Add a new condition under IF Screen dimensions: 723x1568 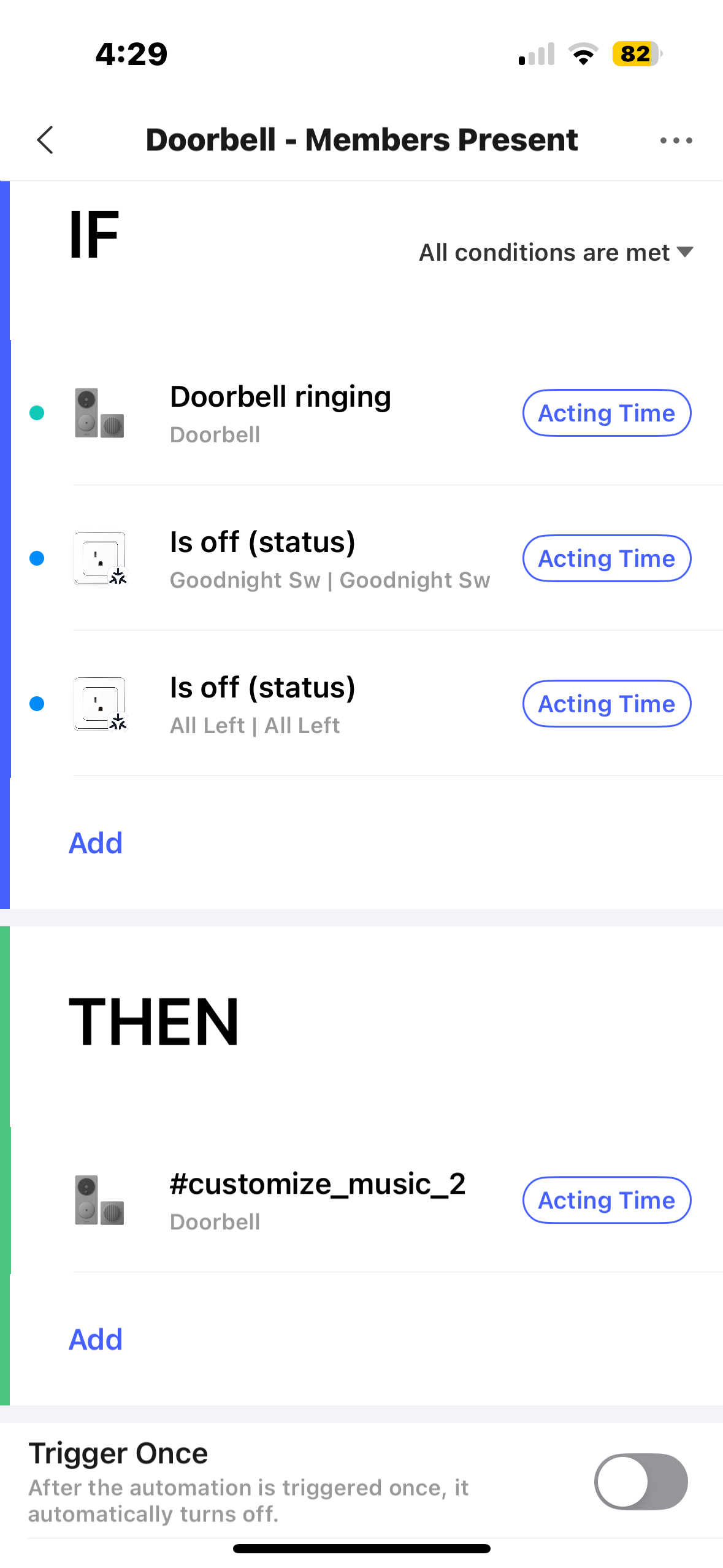96,843
